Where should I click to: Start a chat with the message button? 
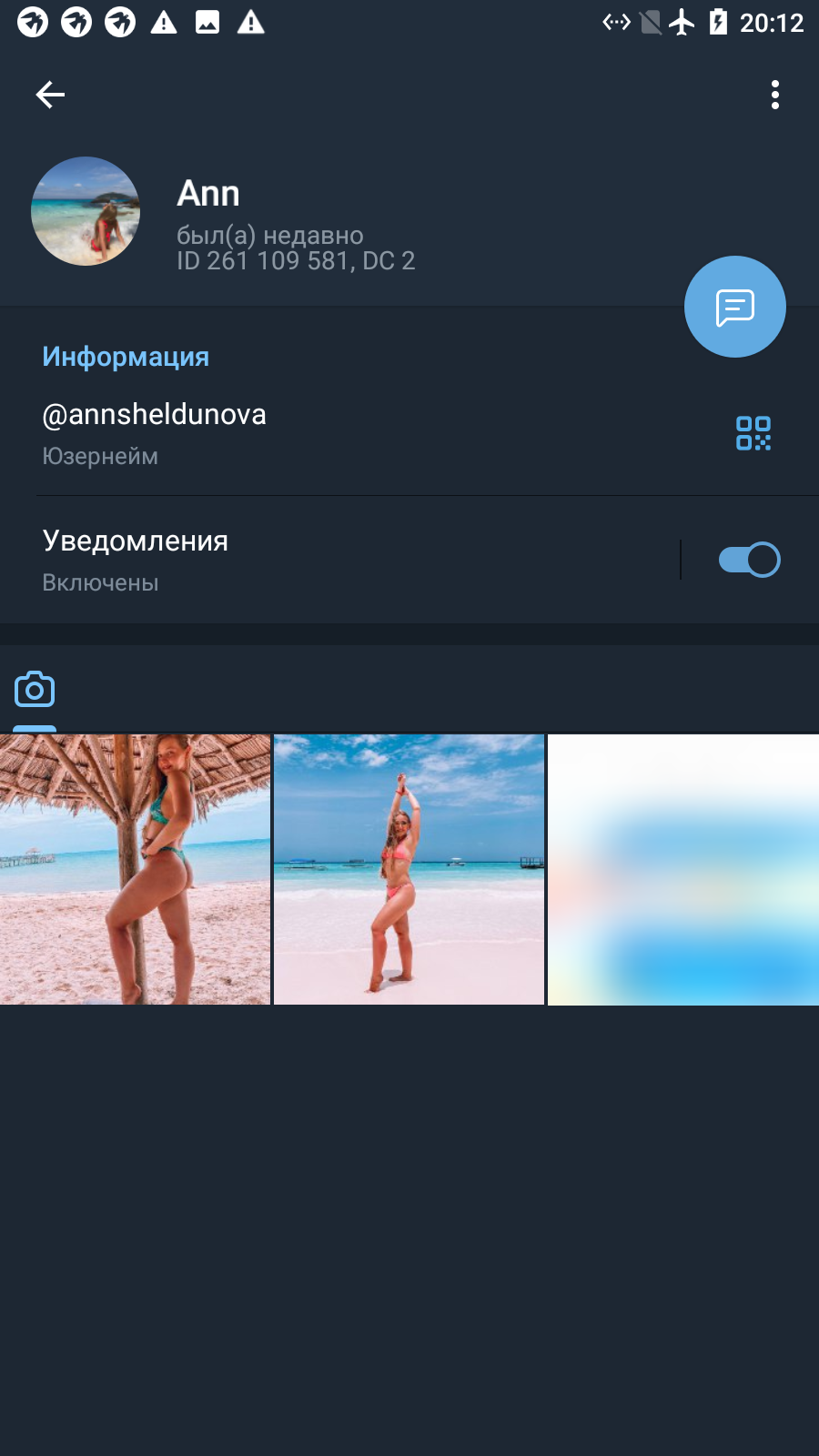(735, 307)
